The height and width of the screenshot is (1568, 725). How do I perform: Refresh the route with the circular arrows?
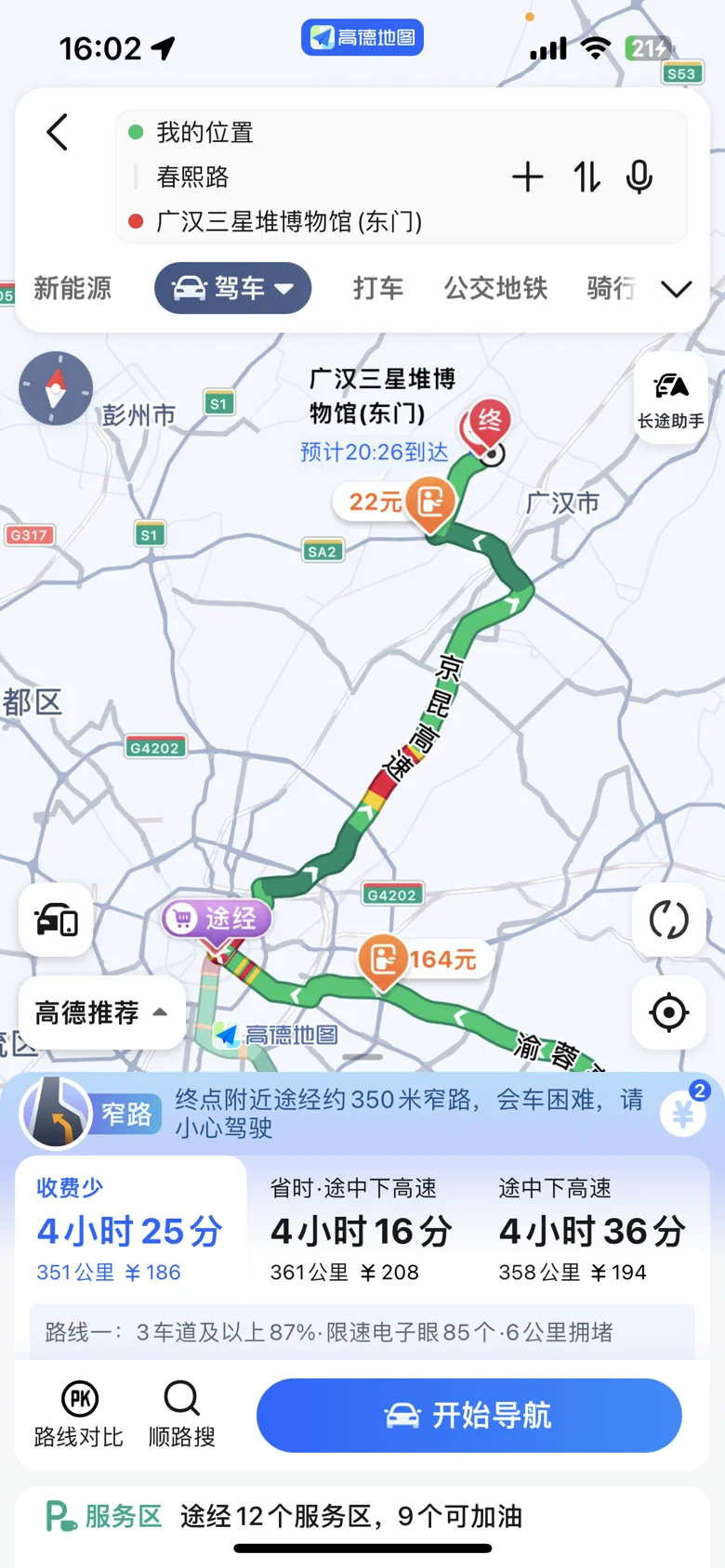[669, 921]
